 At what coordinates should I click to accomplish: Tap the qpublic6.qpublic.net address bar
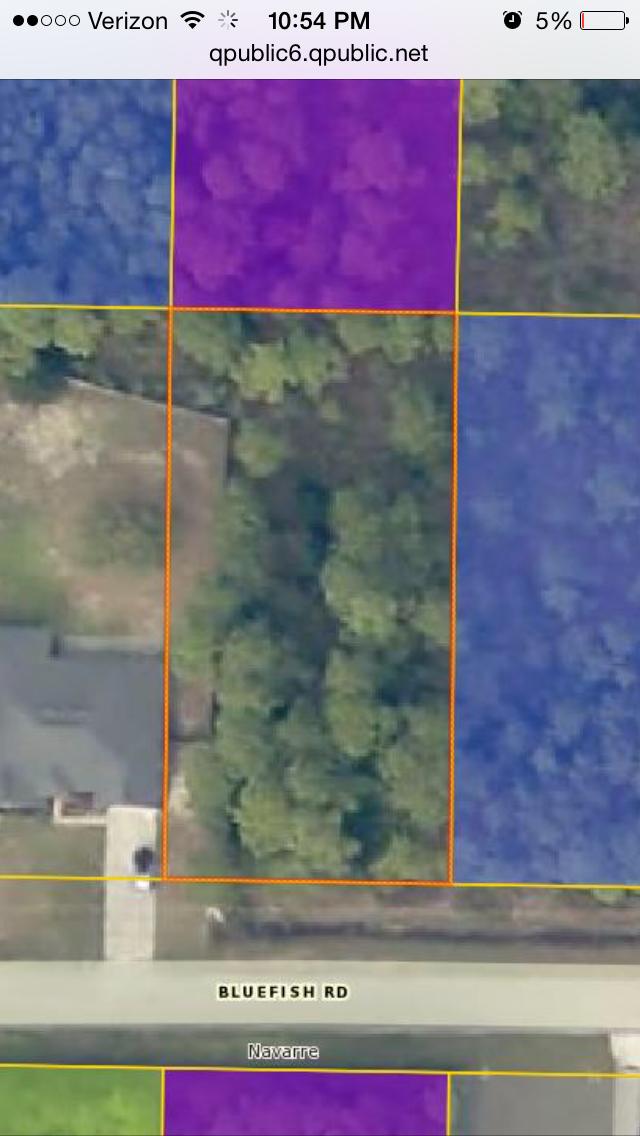tap(319, 54)
